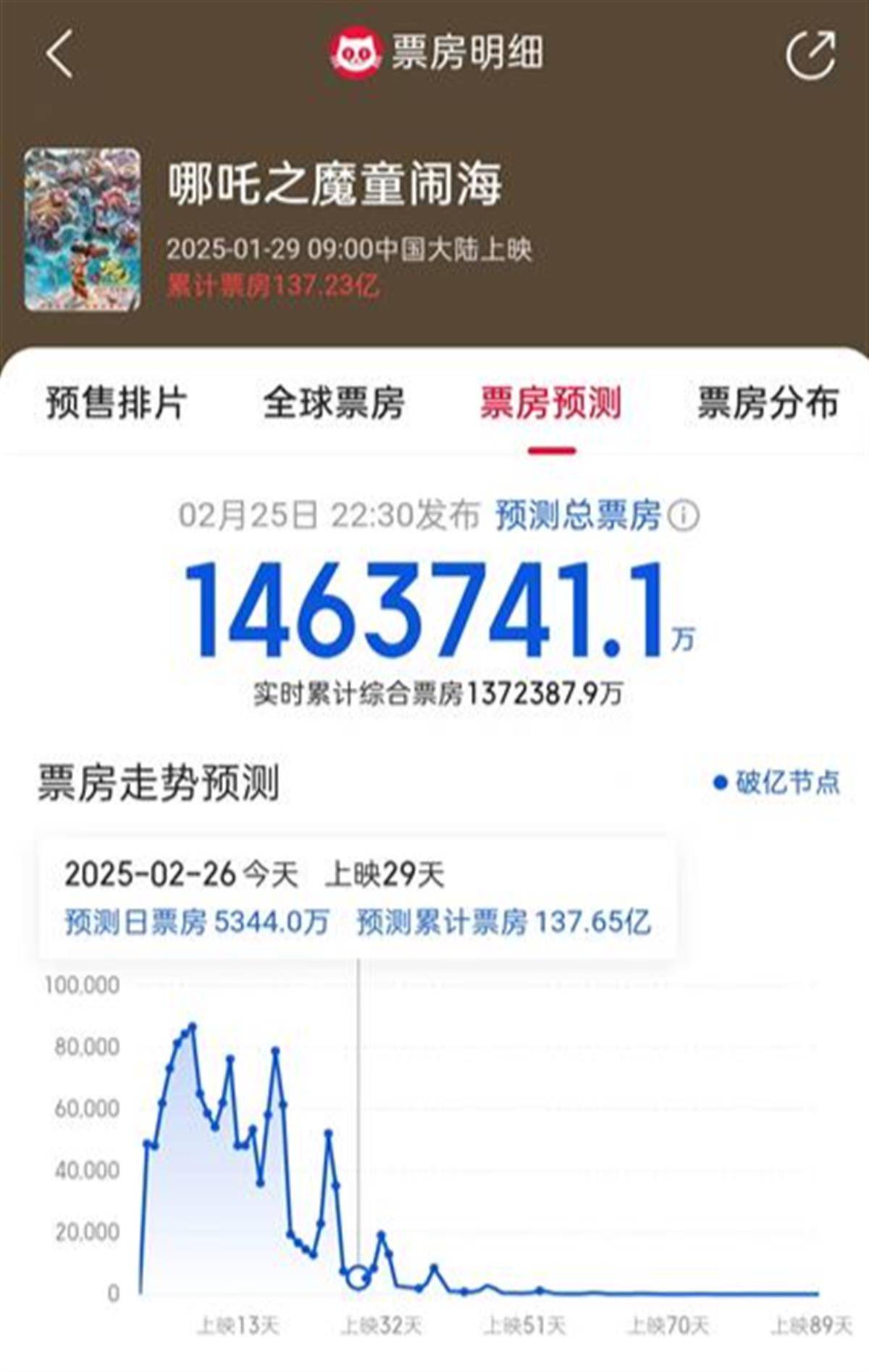Tap the info icon beside 预测总票房

[682, 515]
